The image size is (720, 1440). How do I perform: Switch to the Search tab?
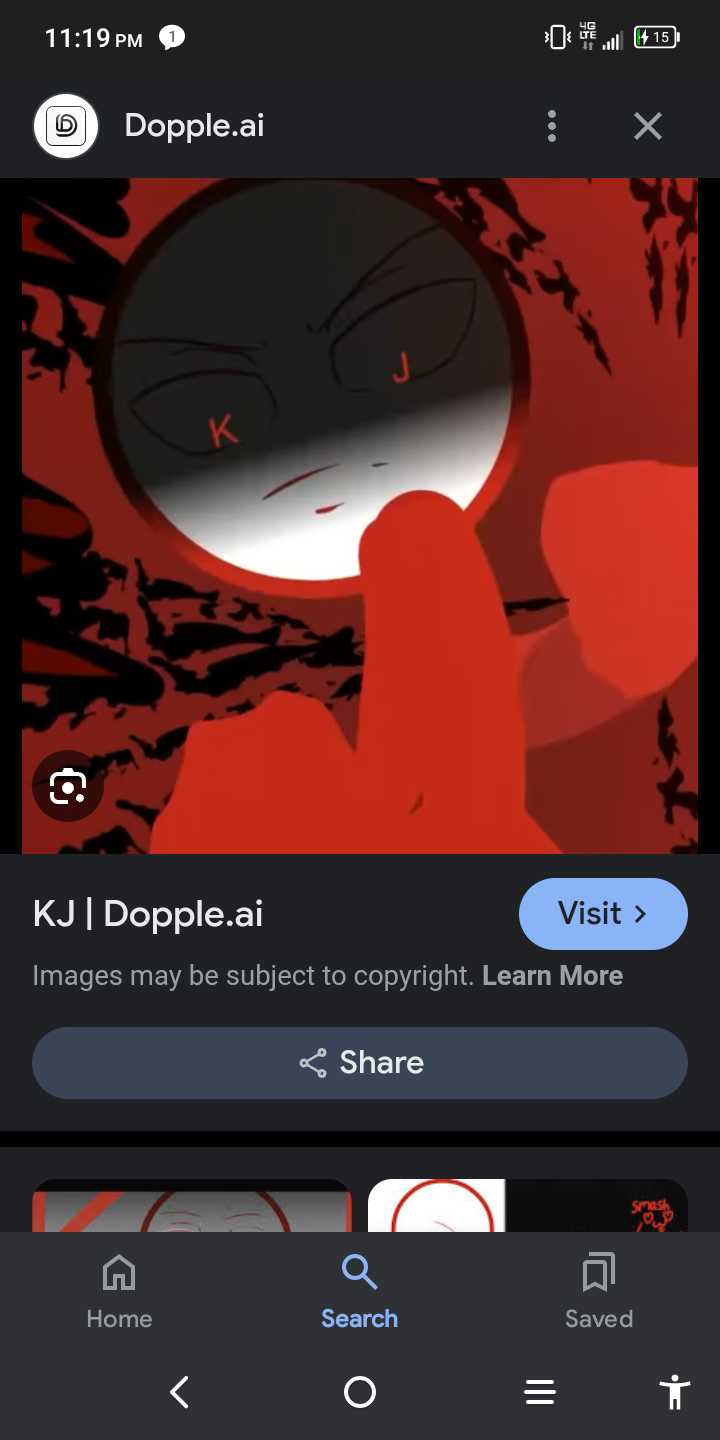pos(359,1292)
